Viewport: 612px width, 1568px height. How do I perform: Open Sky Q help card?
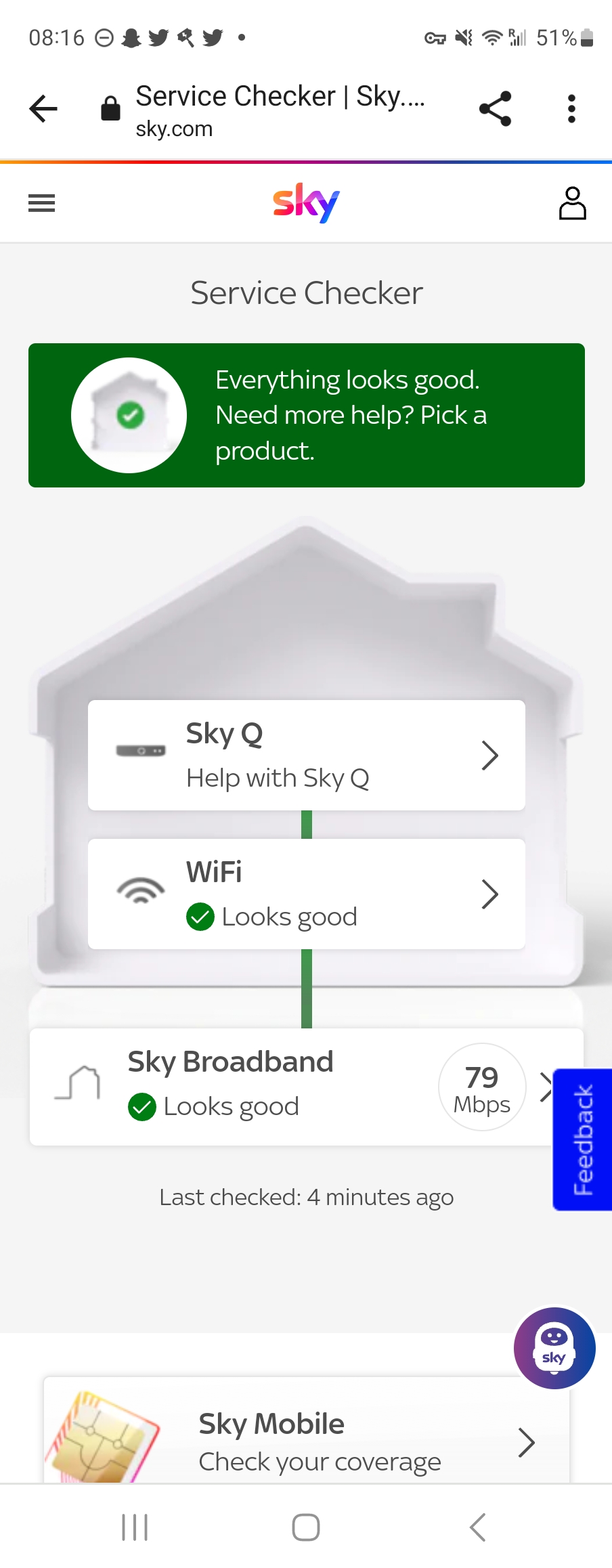click(306, 755)
